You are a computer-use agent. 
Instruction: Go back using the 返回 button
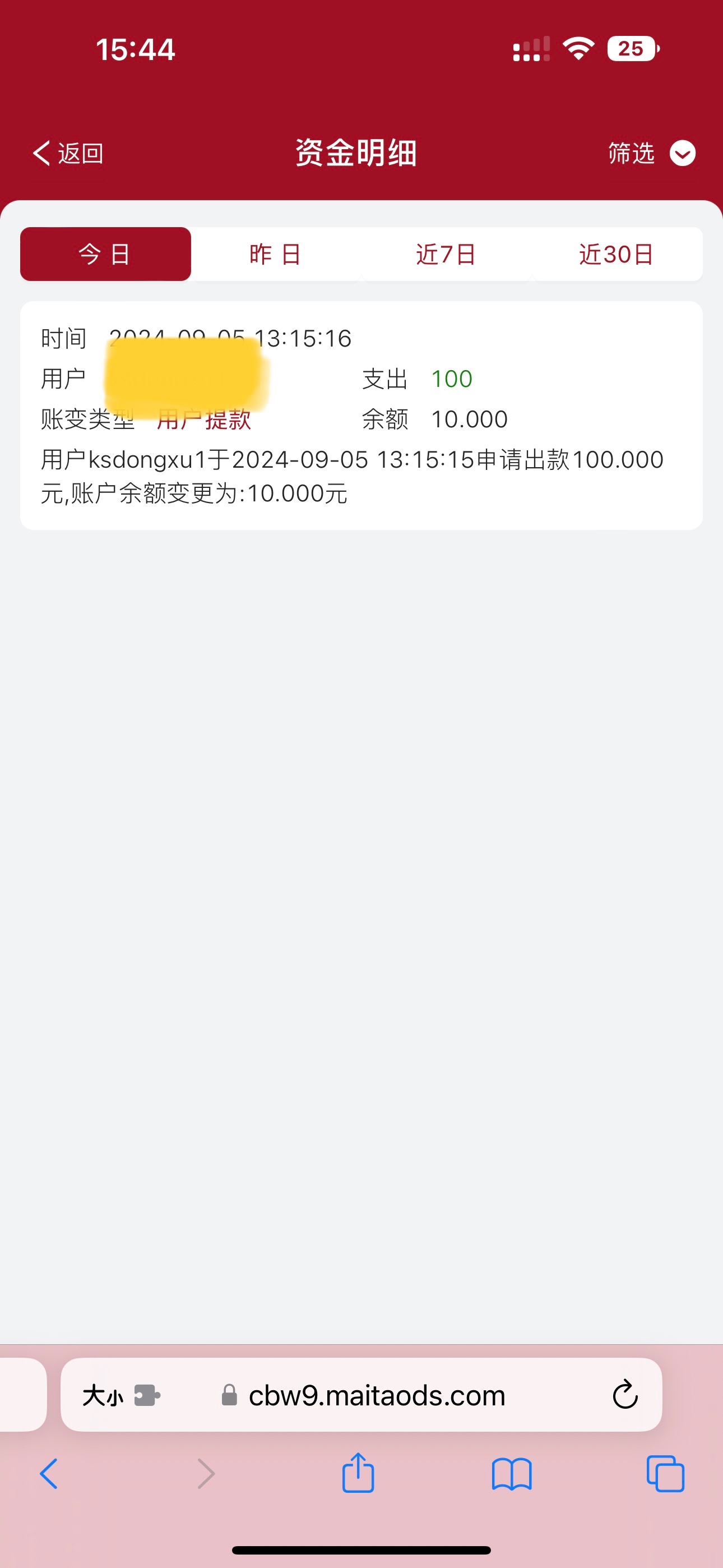[x=68, y=154]
